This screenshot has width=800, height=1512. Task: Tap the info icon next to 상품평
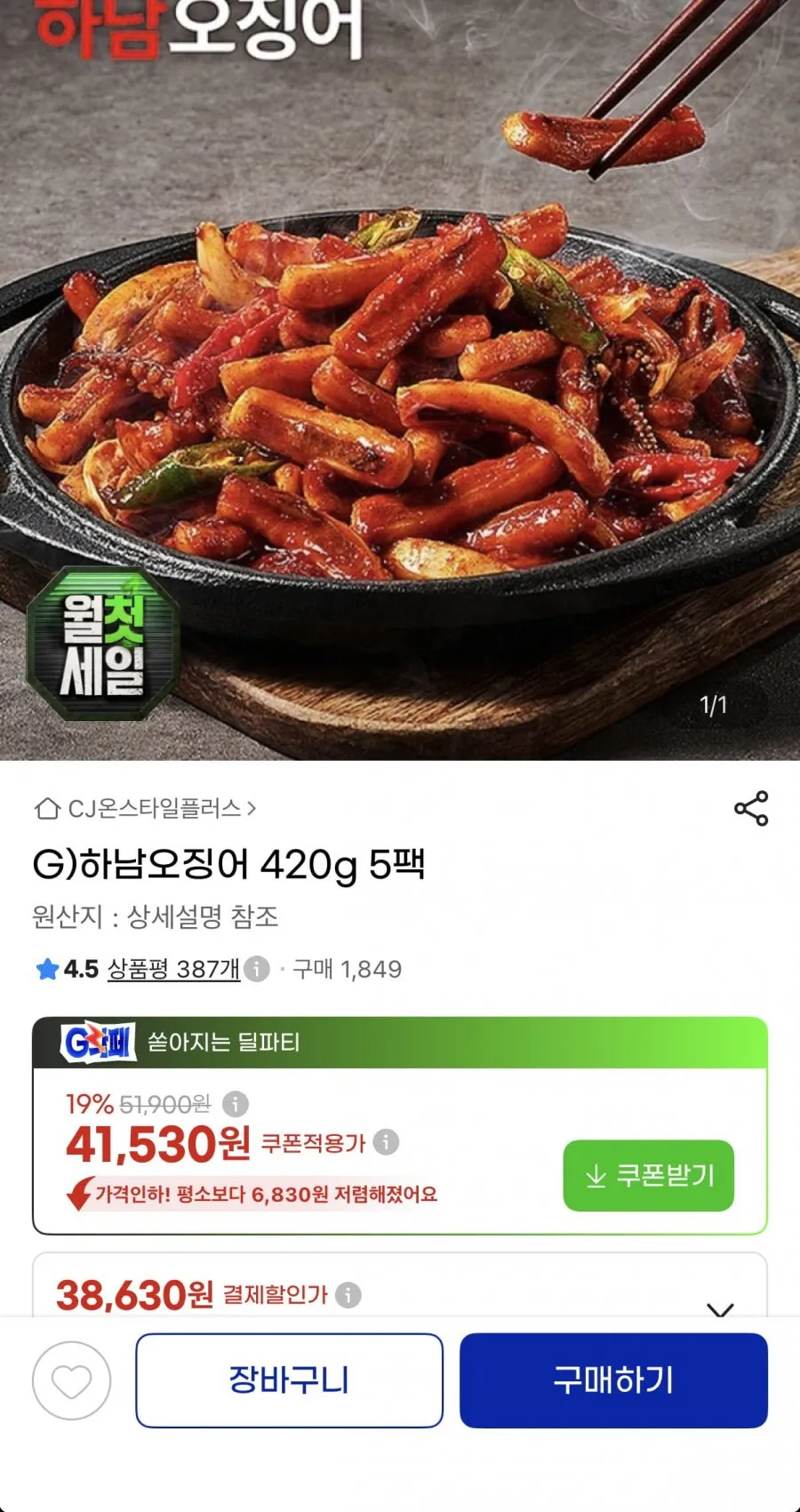pyautogui.click(x=257, y=969)
